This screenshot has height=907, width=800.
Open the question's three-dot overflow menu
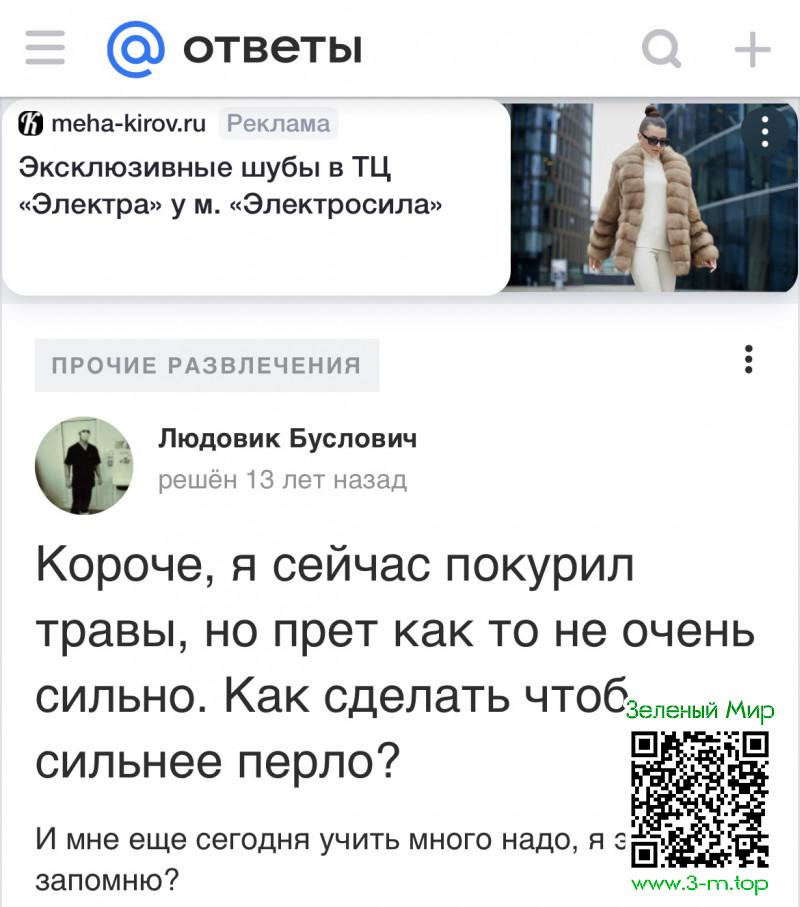coord(750,359)
